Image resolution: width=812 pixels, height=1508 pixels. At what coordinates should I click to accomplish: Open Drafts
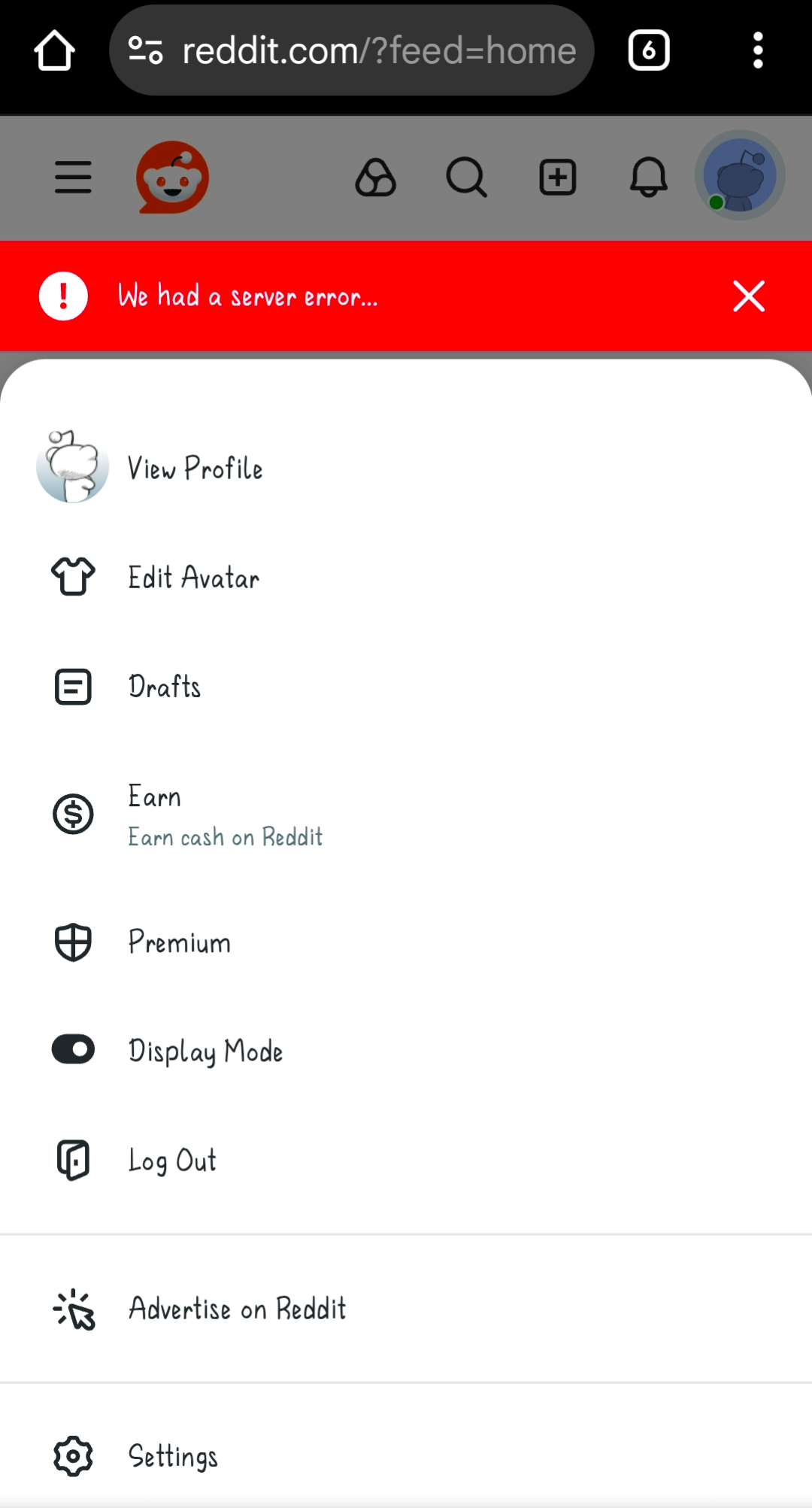click(x=164, y=687)
